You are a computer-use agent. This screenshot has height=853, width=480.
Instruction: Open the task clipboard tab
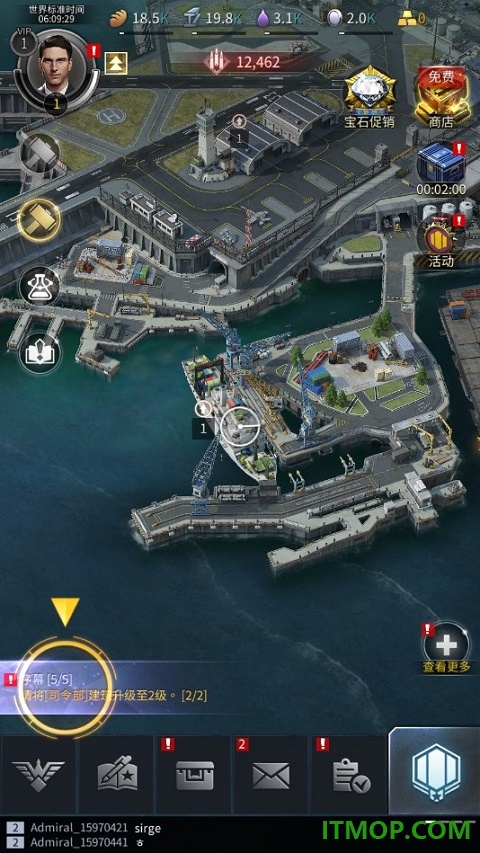coord(348,775)
